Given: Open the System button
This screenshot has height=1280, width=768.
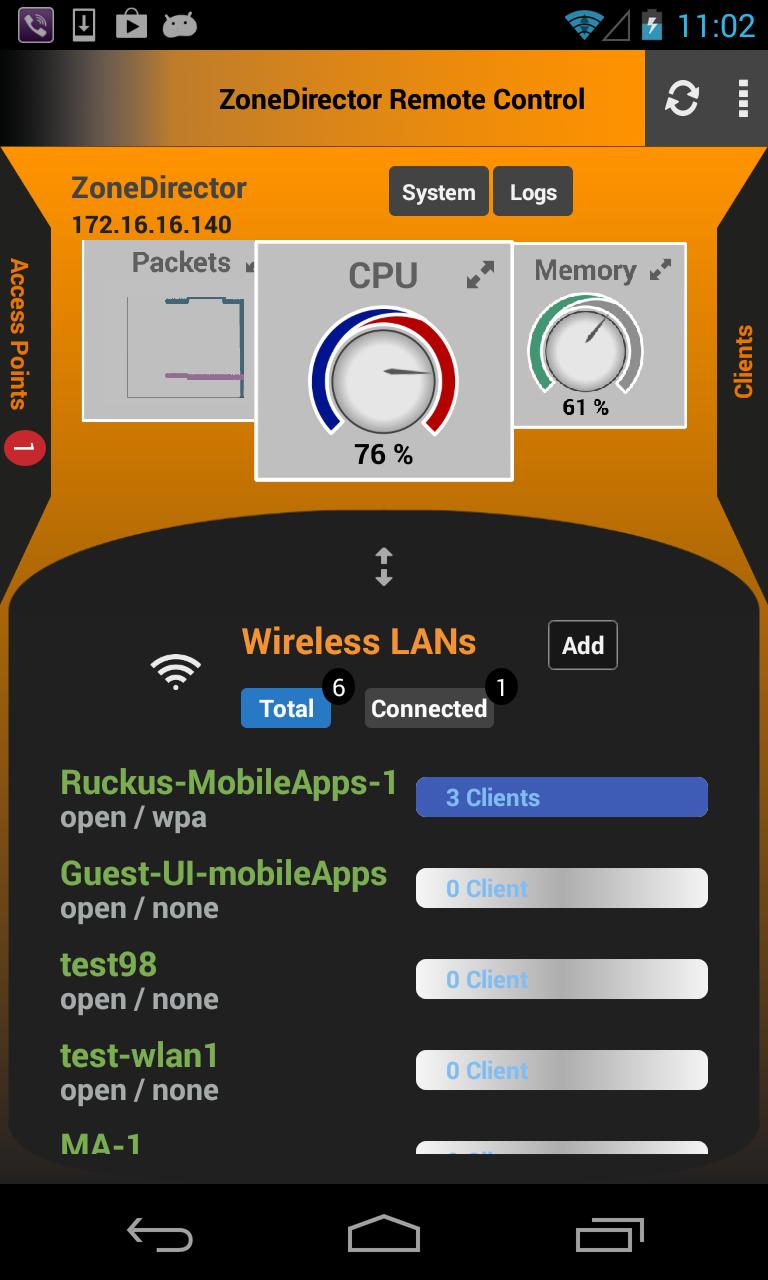Looking at the screenshot, I should click(x=438, y=192).
